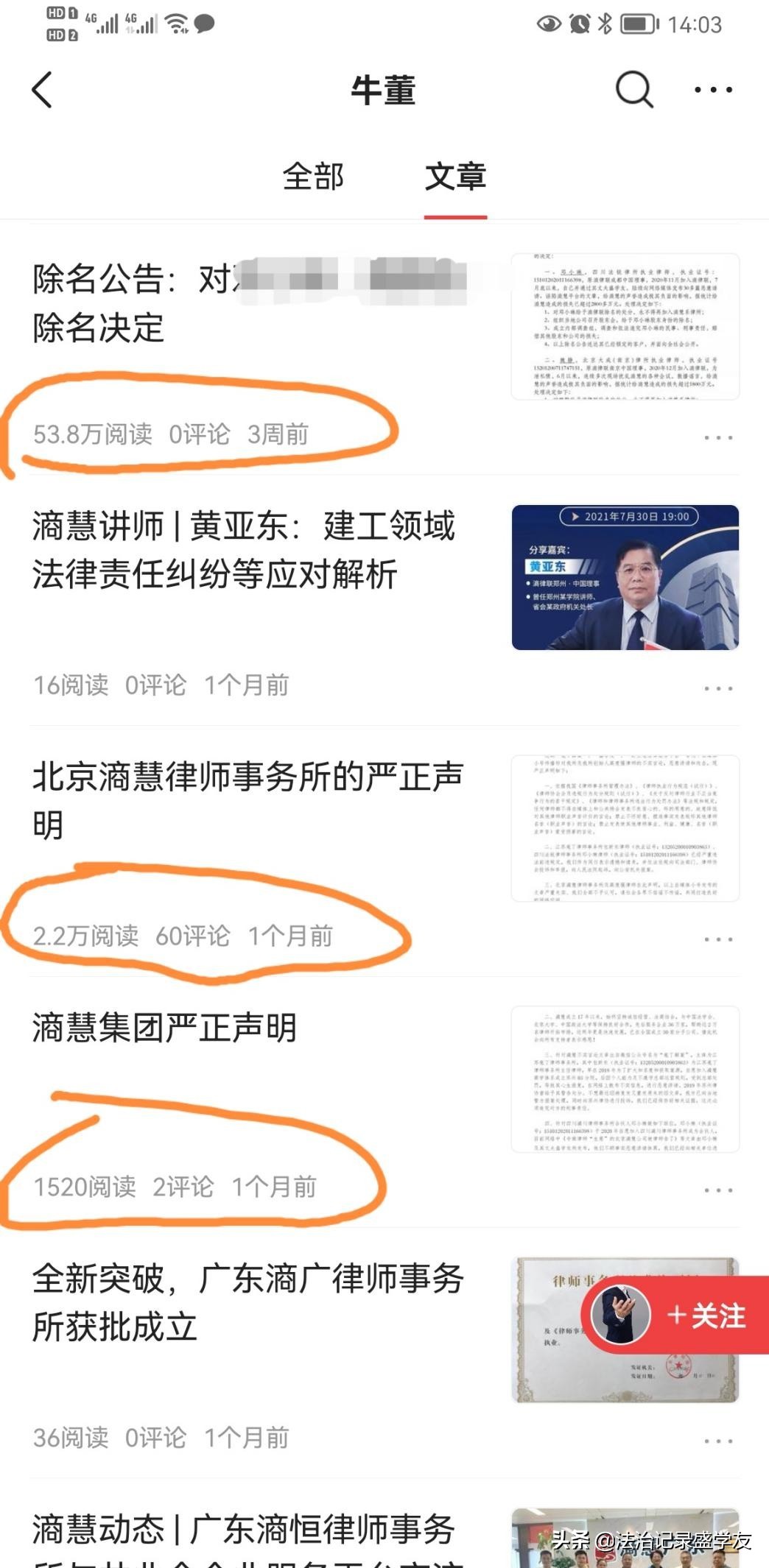The width and height of the screenshot is (769, 1568).
Task: Open the top-right overflow menu
Action: [713, 90]
